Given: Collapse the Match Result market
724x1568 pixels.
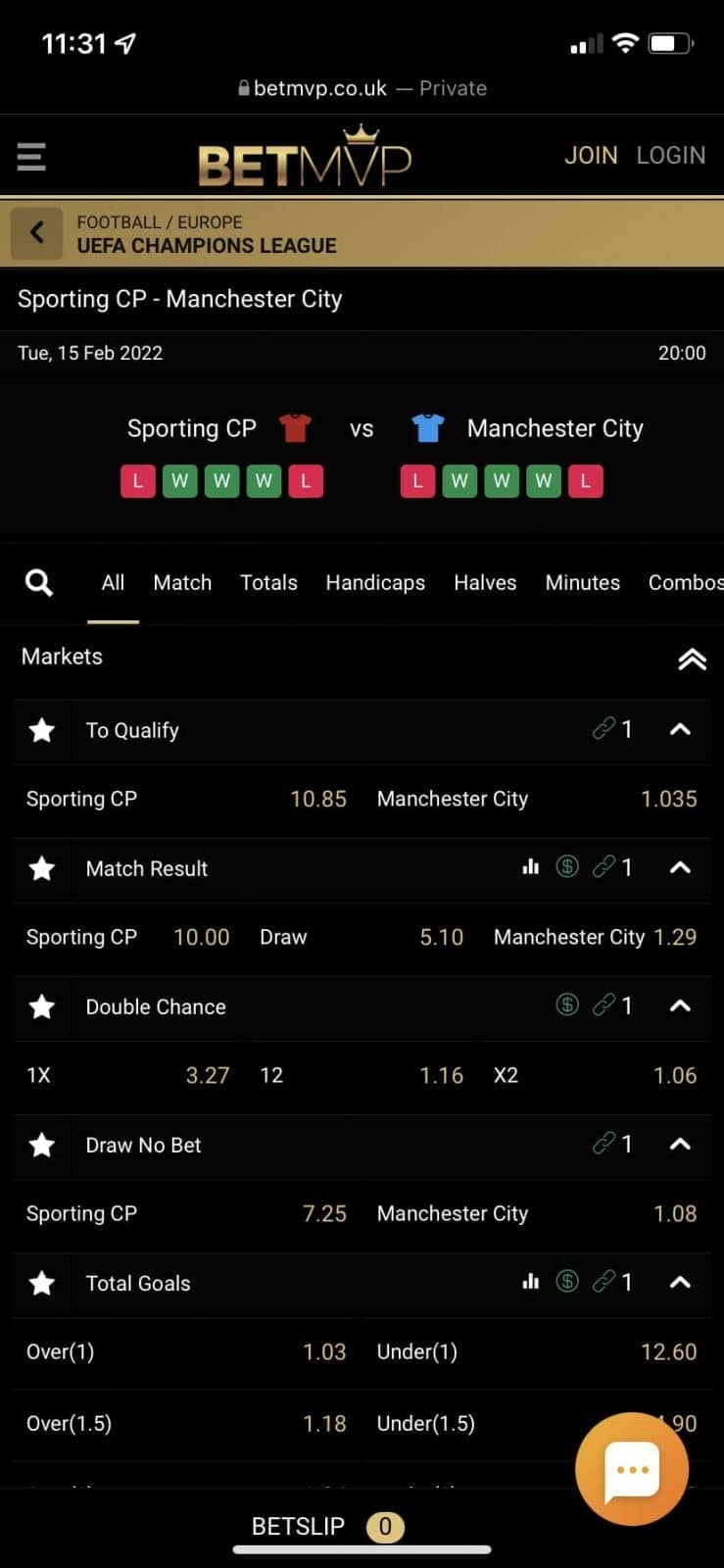Looking at the screenshot, I should pos(680,868).
